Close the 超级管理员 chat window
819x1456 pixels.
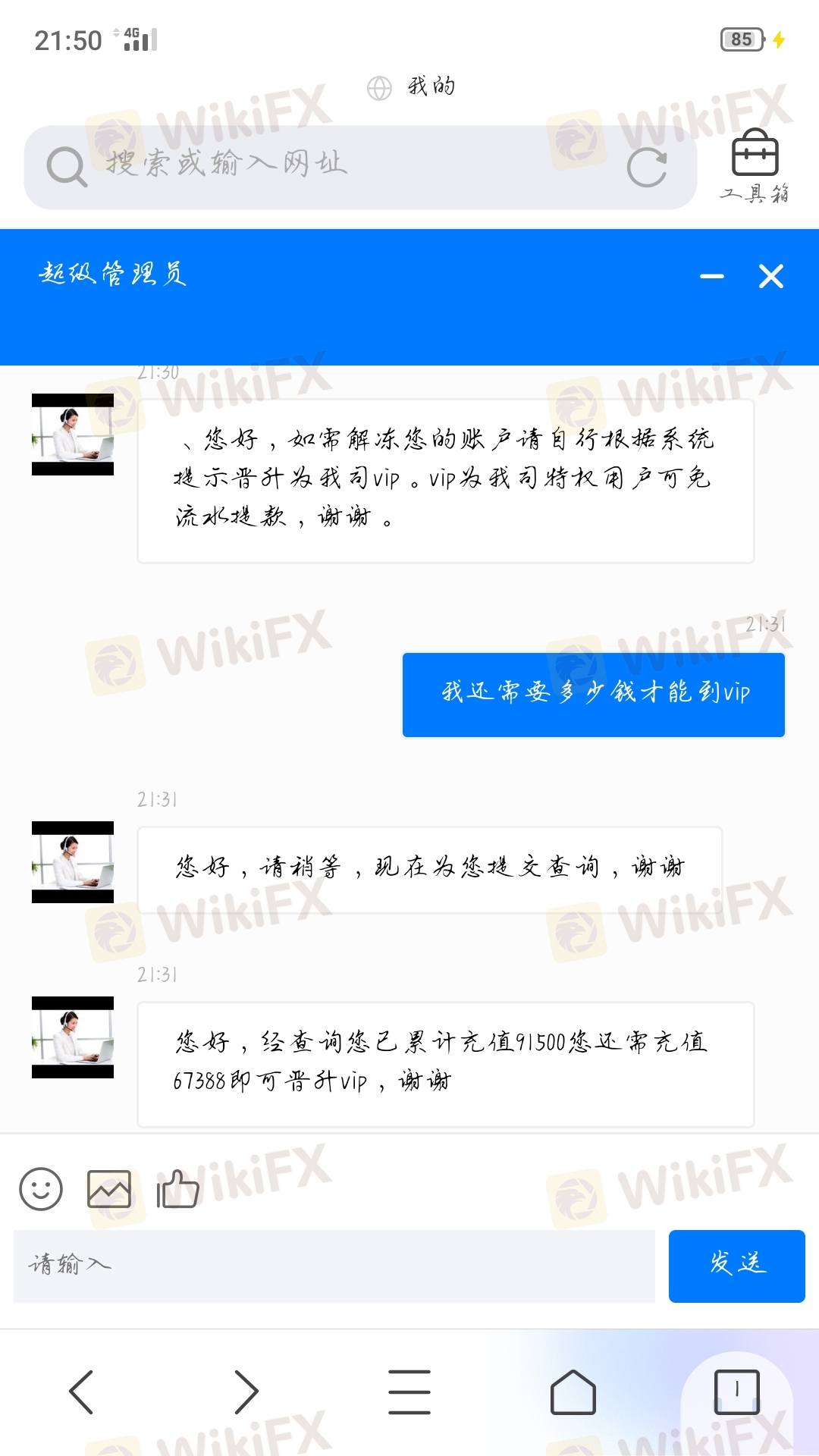coord(770,277)
